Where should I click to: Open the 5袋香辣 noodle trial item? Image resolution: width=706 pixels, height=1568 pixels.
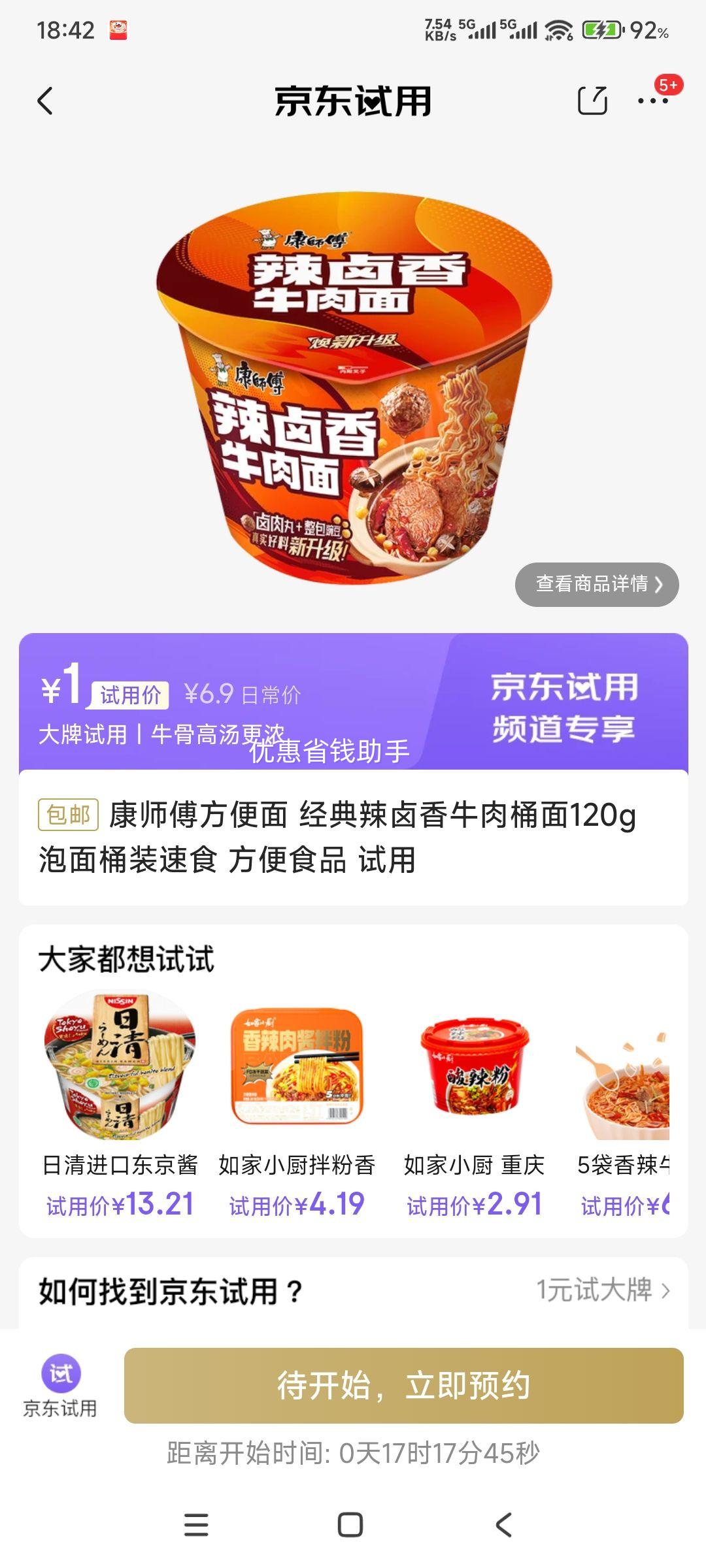623,1104
